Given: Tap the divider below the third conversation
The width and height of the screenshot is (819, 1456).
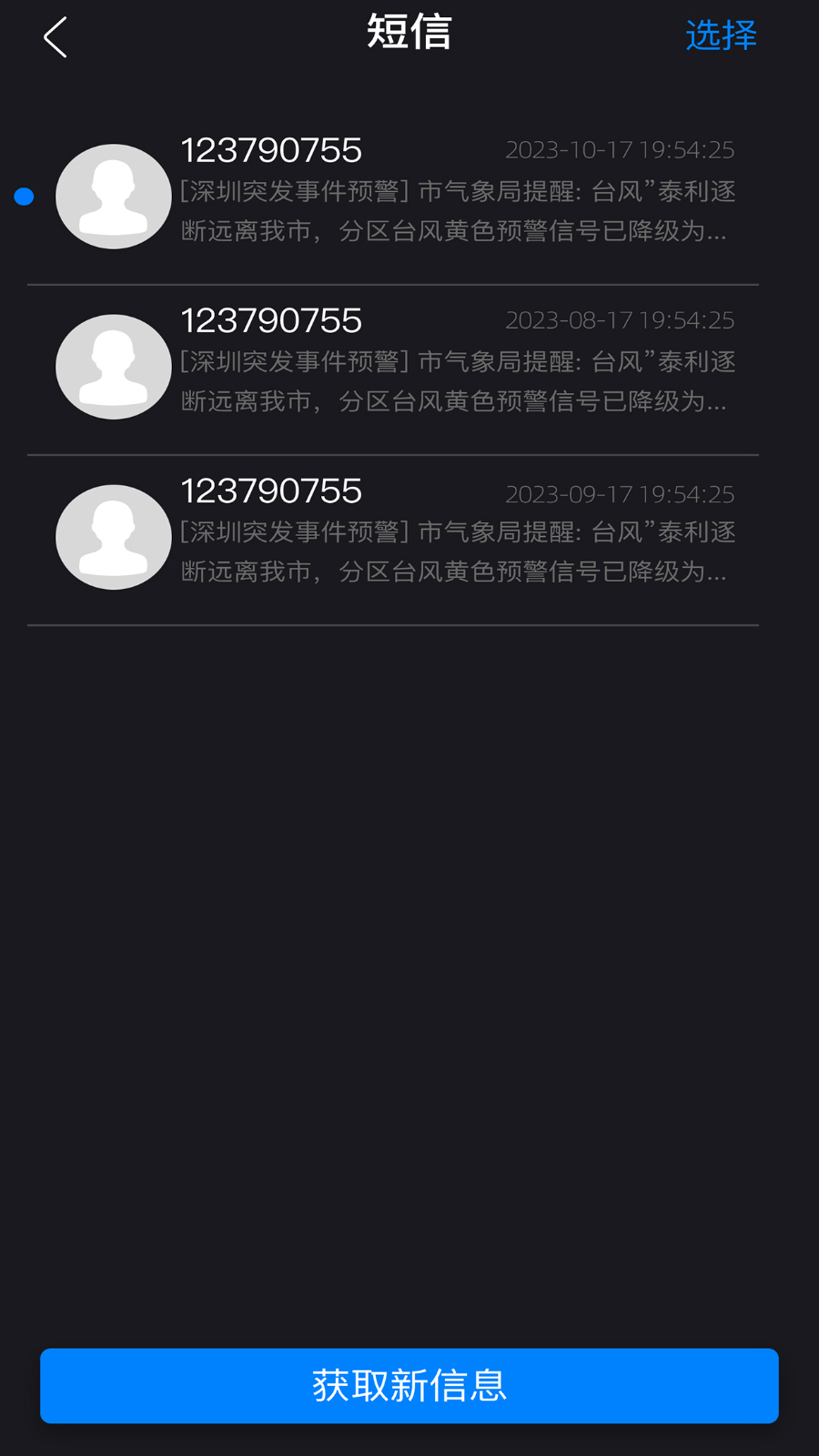Looking at the screenshot, I should pos(393,624).
